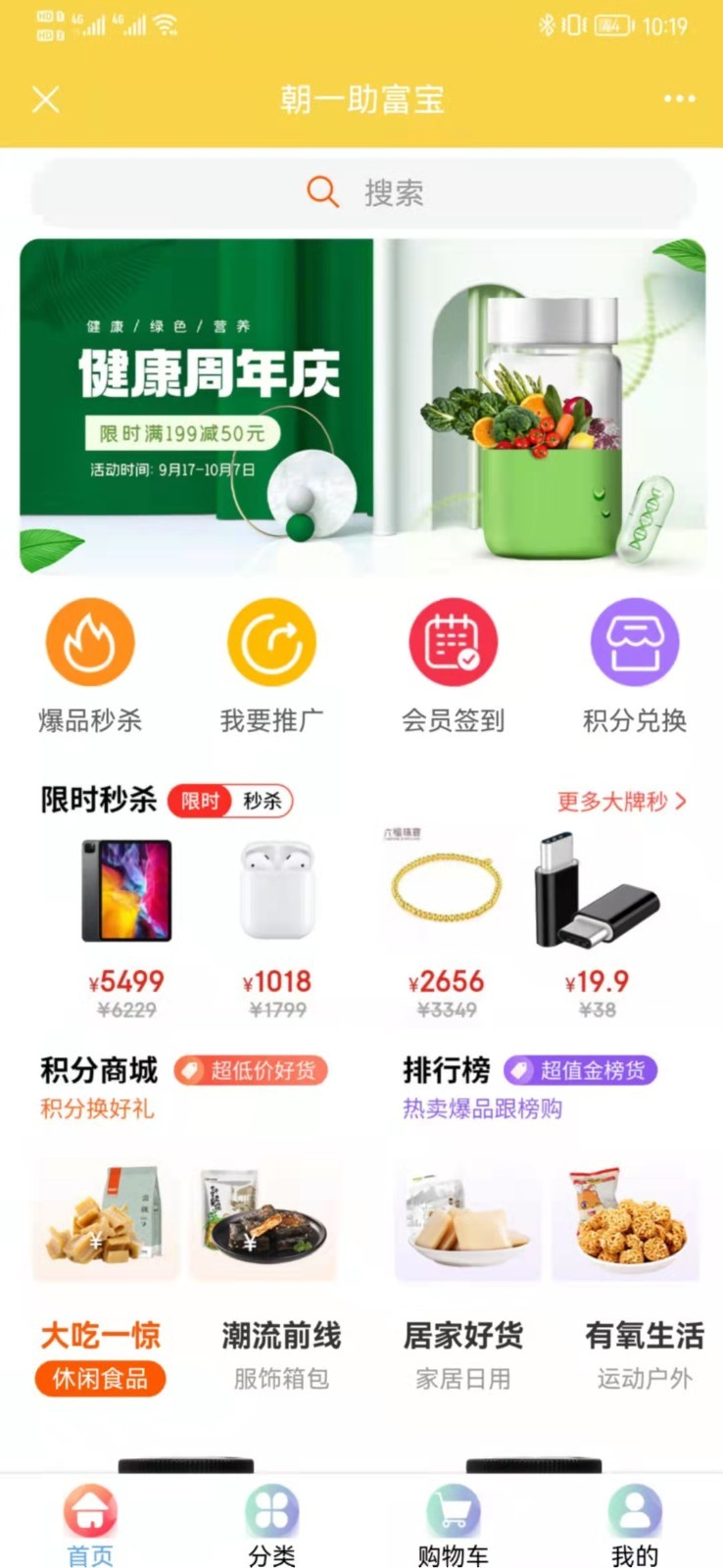Viewport: 723px width, 1568px height.
Task: Tap the iPad priced ¥5499 thumbnail
Action: [x=124, y=890]
